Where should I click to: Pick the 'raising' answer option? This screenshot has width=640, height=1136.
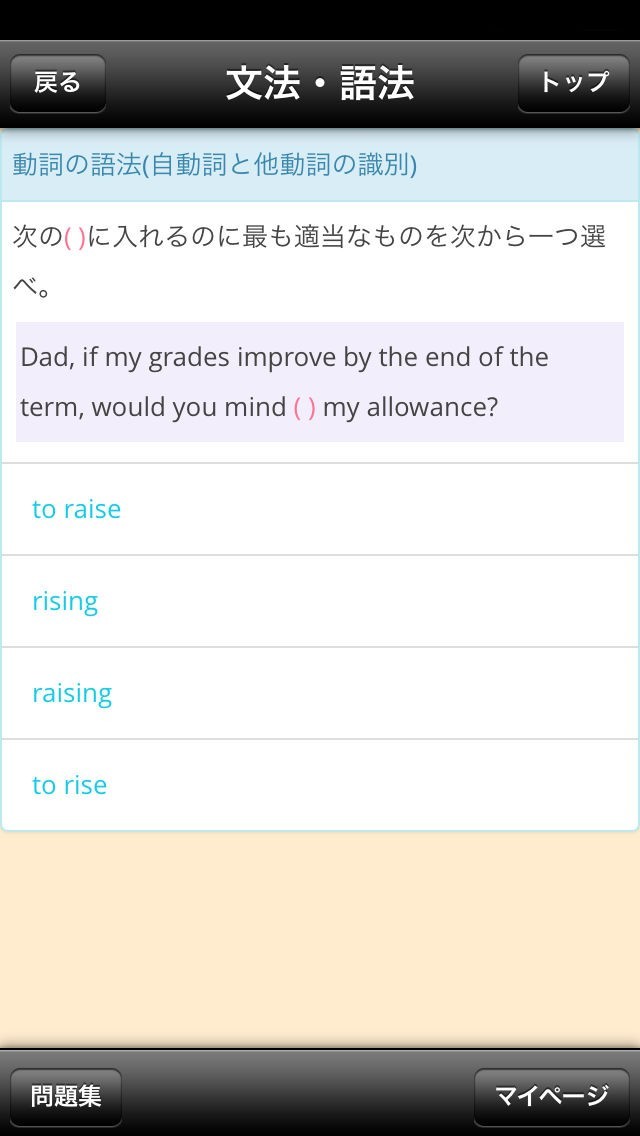tap(320, 693)
